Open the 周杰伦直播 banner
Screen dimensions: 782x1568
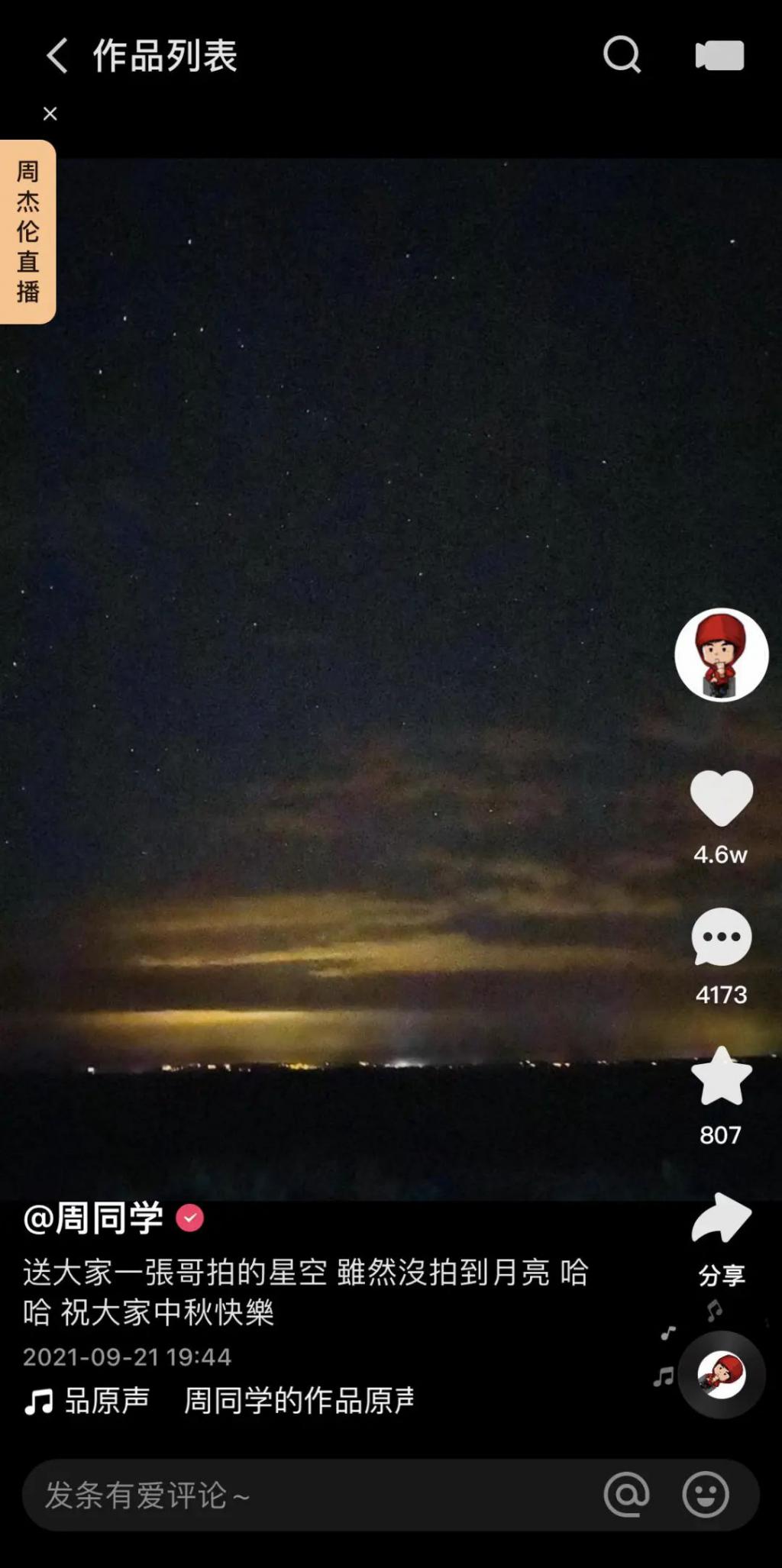[28, 231]
